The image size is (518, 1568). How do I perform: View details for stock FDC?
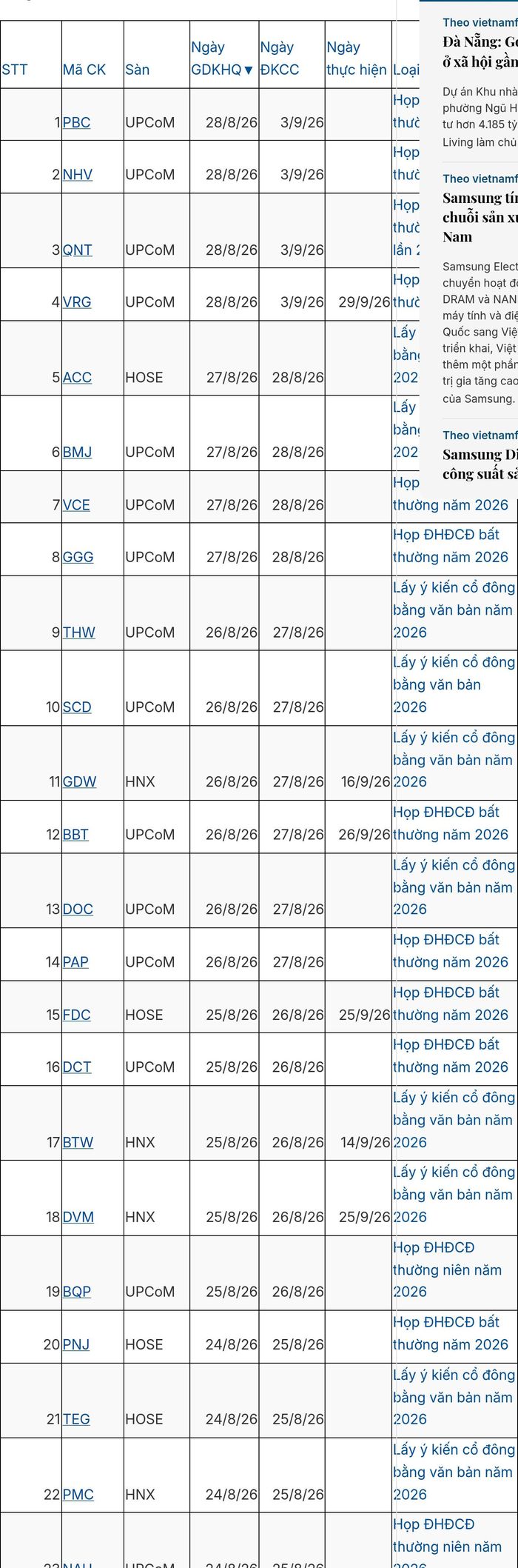click(x=76, y=1015)
